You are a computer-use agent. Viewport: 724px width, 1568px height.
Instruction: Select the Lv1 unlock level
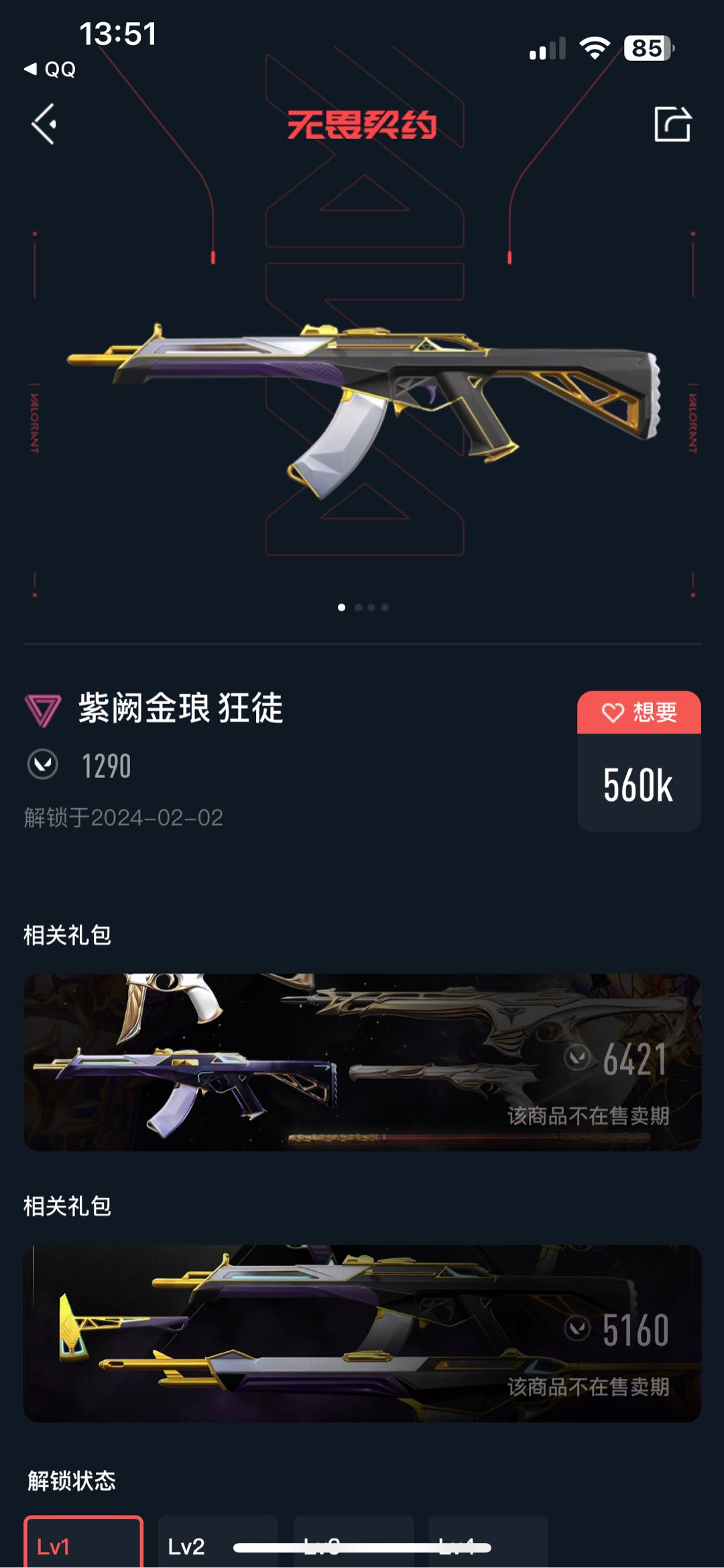[84, 1541]
